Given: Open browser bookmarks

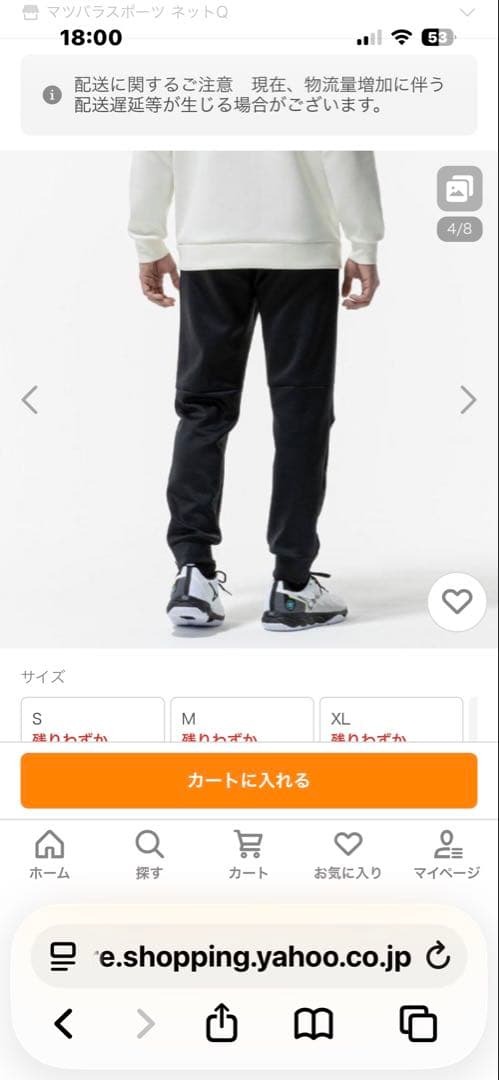Looking at the screenshot, I should (314, 1024).
